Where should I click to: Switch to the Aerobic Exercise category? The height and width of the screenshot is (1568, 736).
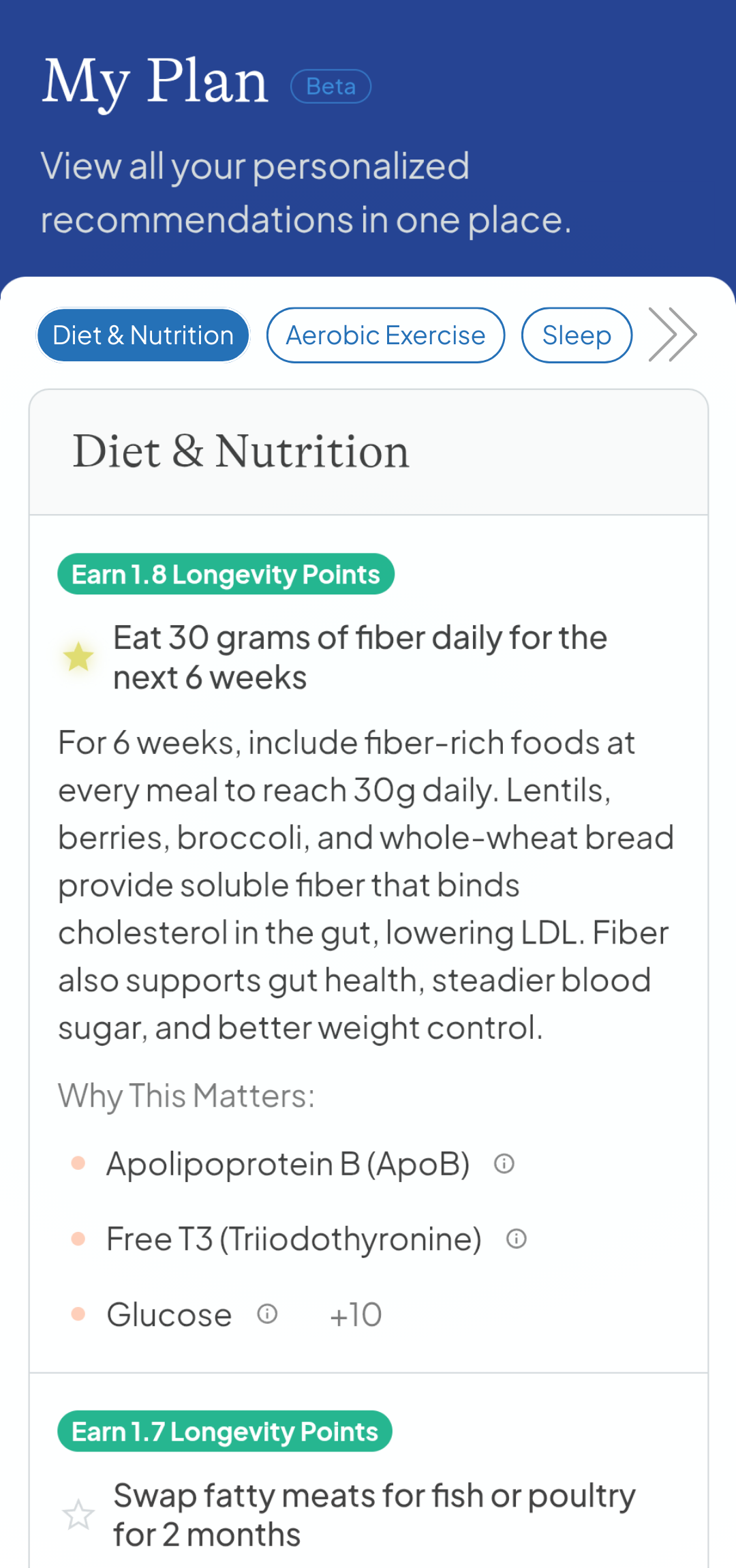click(385, 335)
